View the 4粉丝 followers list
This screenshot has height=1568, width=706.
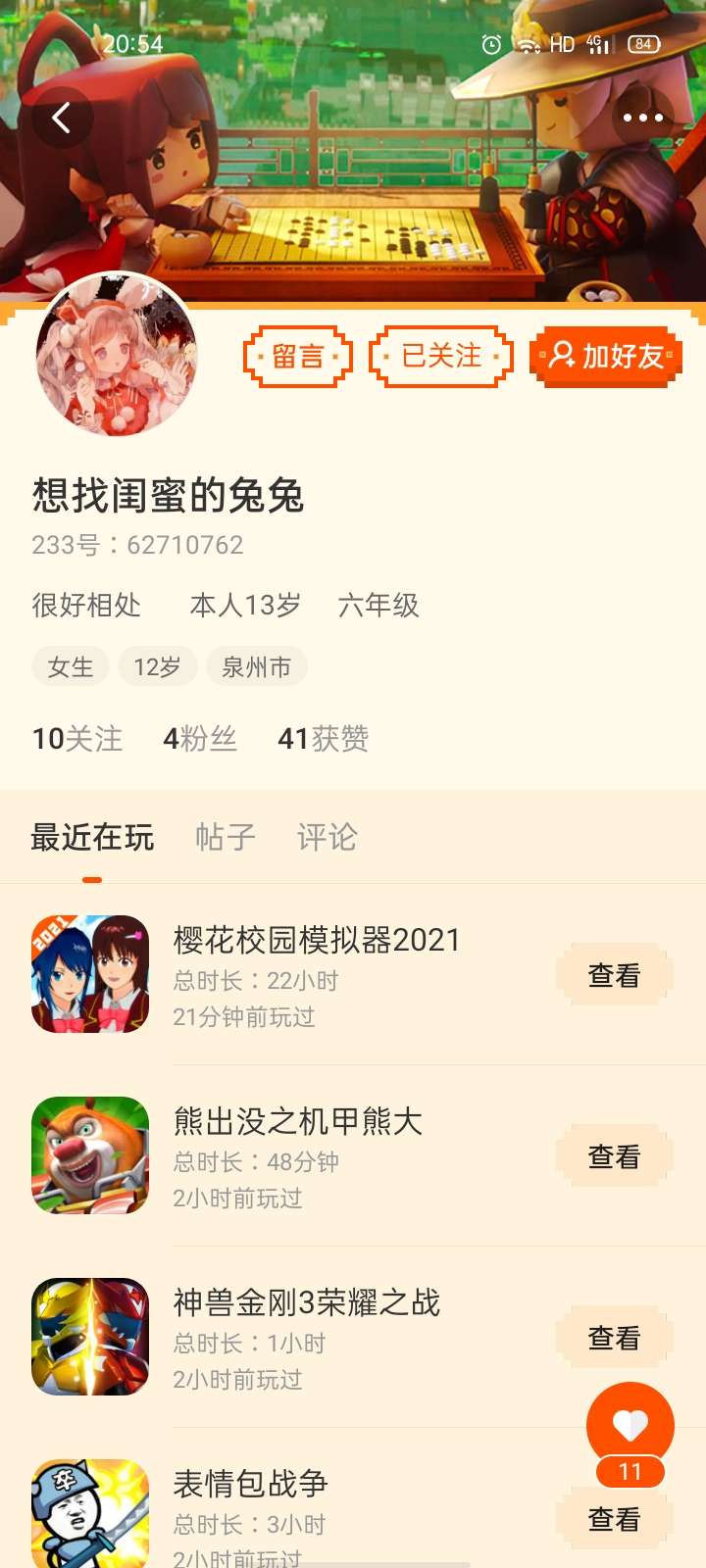point(200,738)
